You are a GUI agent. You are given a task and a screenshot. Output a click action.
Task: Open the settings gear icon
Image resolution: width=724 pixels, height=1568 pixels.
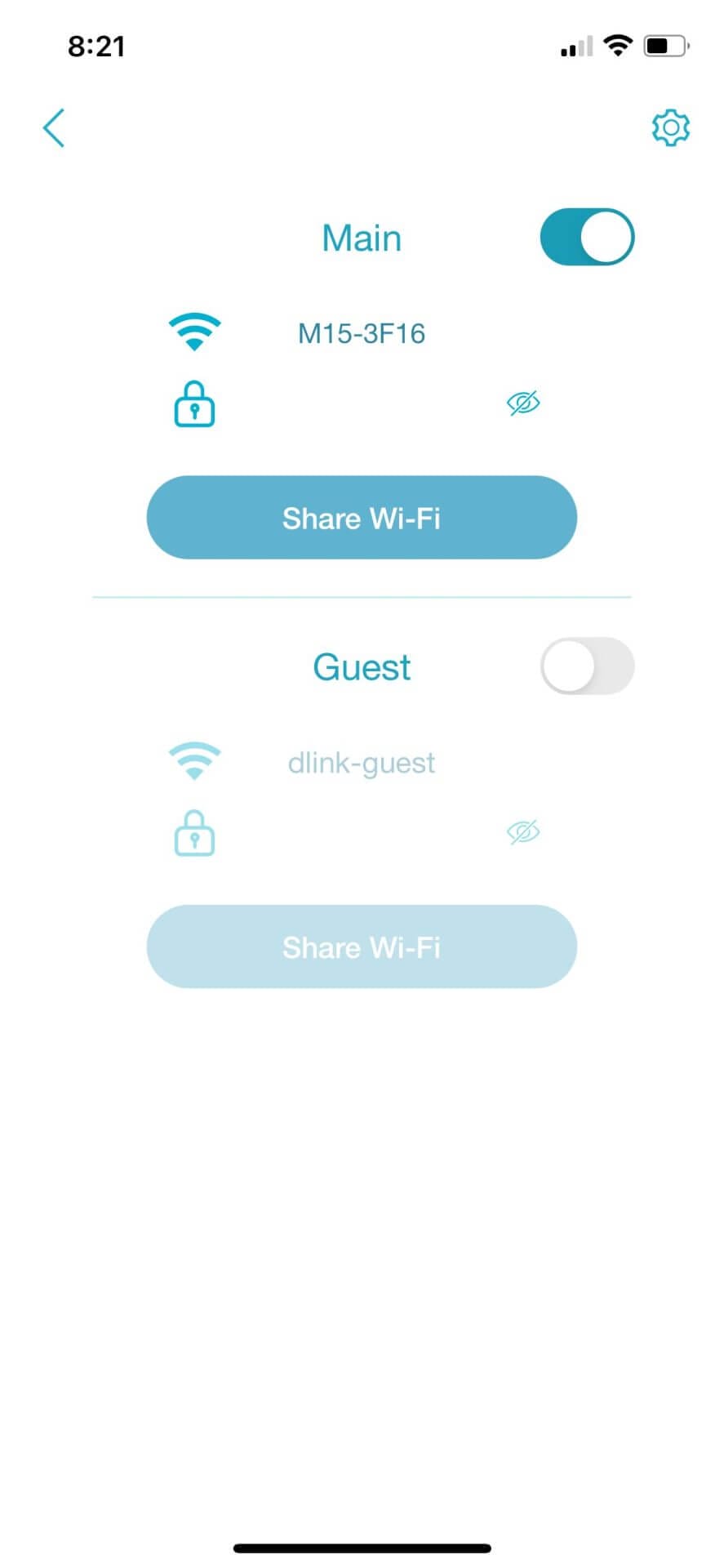[671, 127]
